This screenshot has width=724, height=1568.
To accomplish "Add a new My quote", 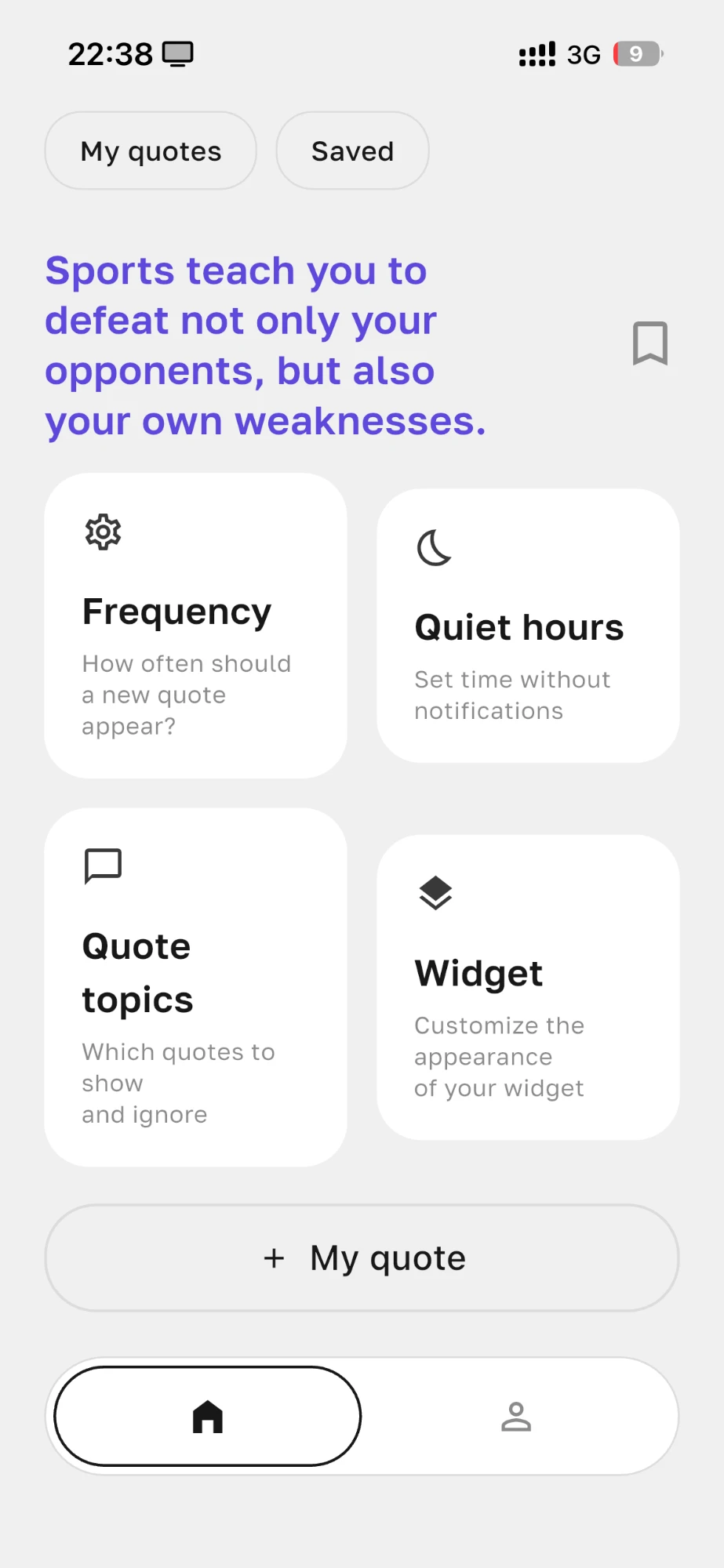I will coord(362,1258).
